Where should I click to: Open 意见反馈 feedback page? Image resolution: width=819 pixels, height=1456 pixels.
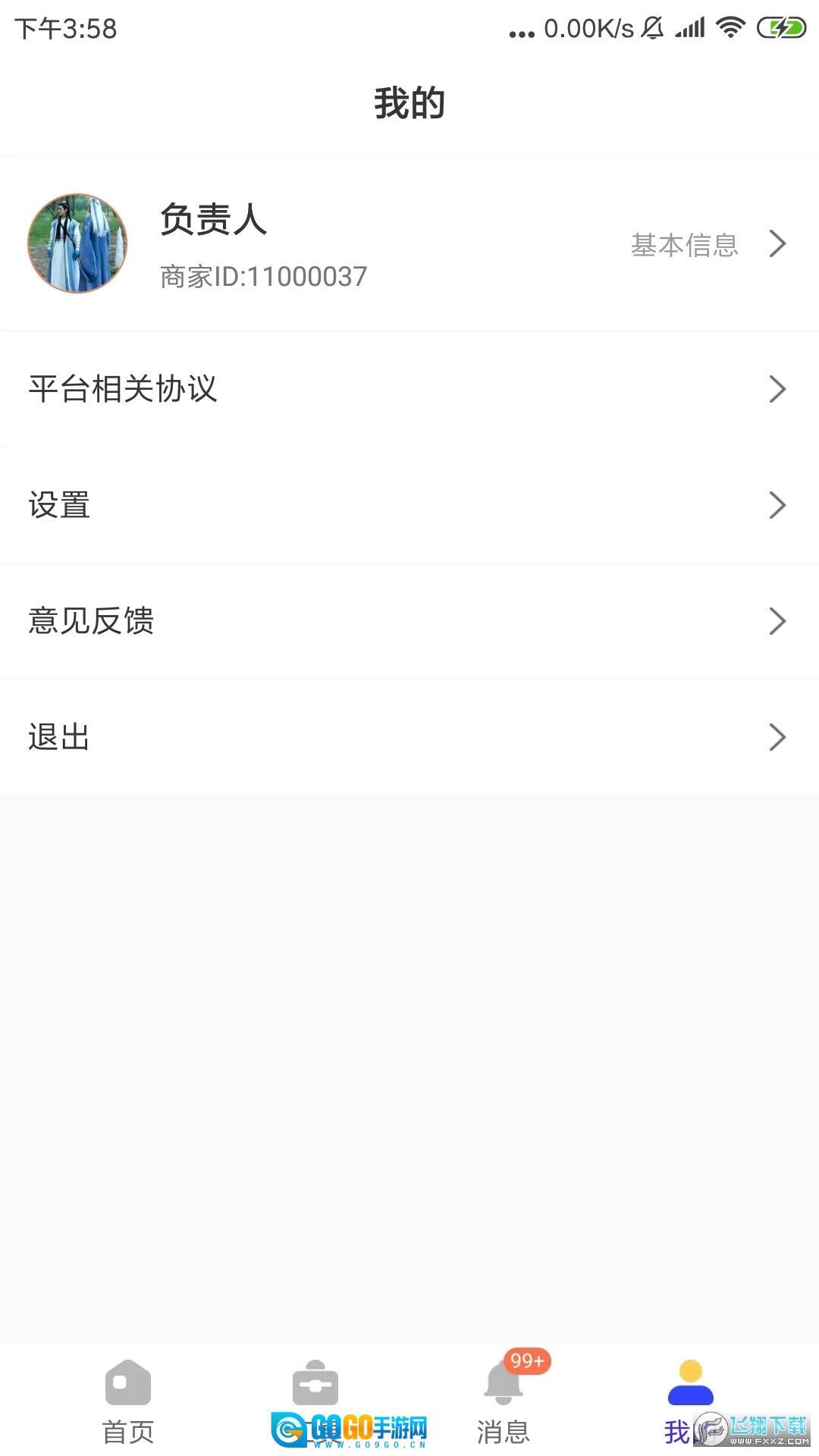click(x=409, y=621)
